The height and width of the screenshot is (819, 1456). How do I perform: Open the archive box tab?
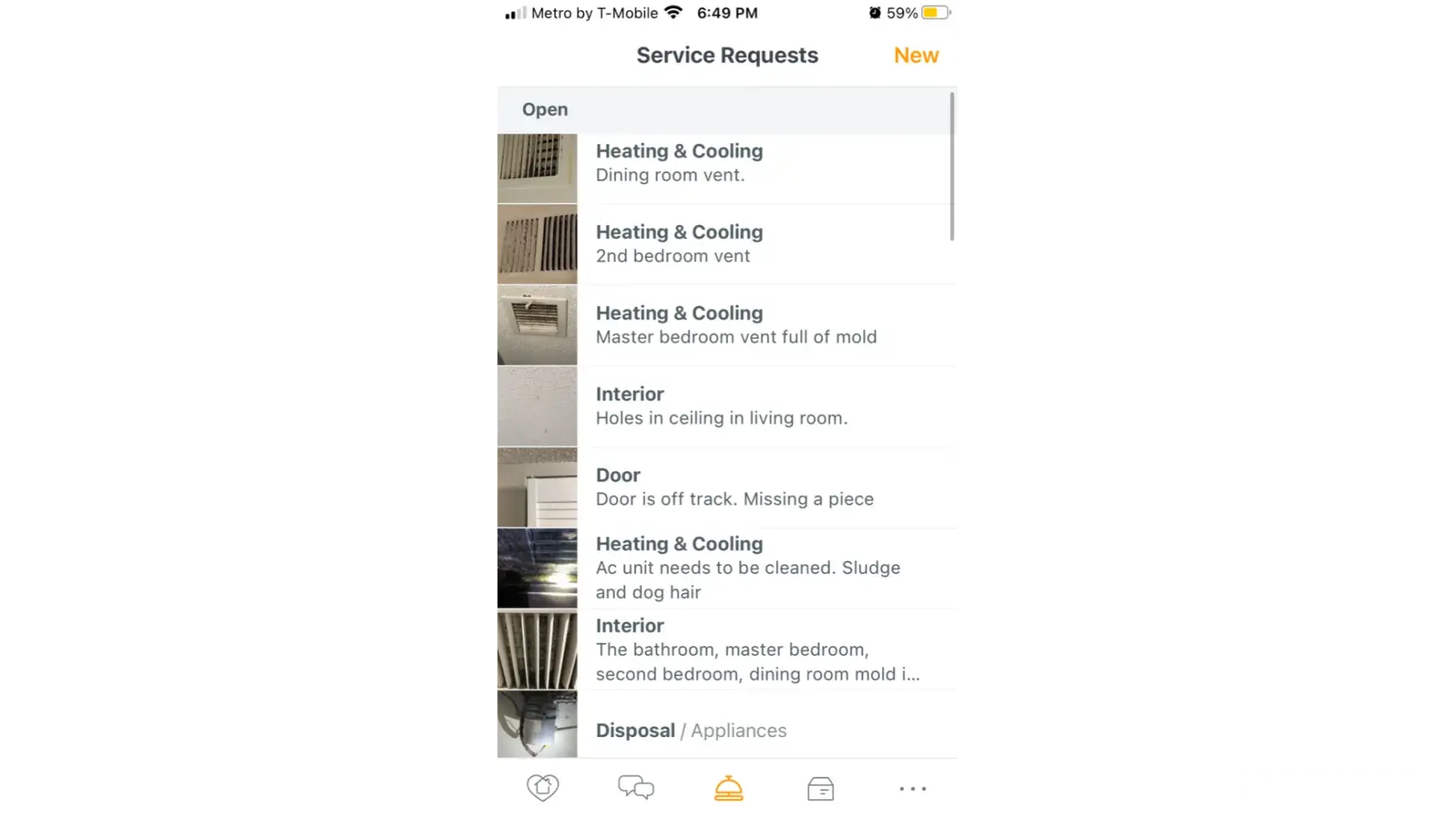click(x=821, y=788)
